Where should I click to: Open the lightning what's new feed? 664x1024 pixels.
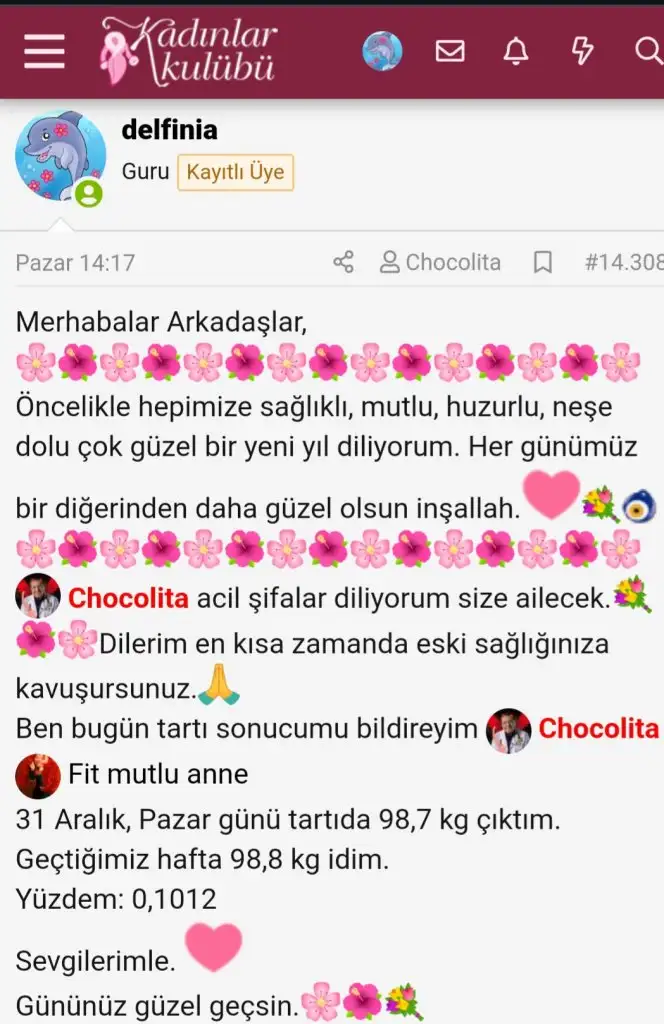[582, 50]
